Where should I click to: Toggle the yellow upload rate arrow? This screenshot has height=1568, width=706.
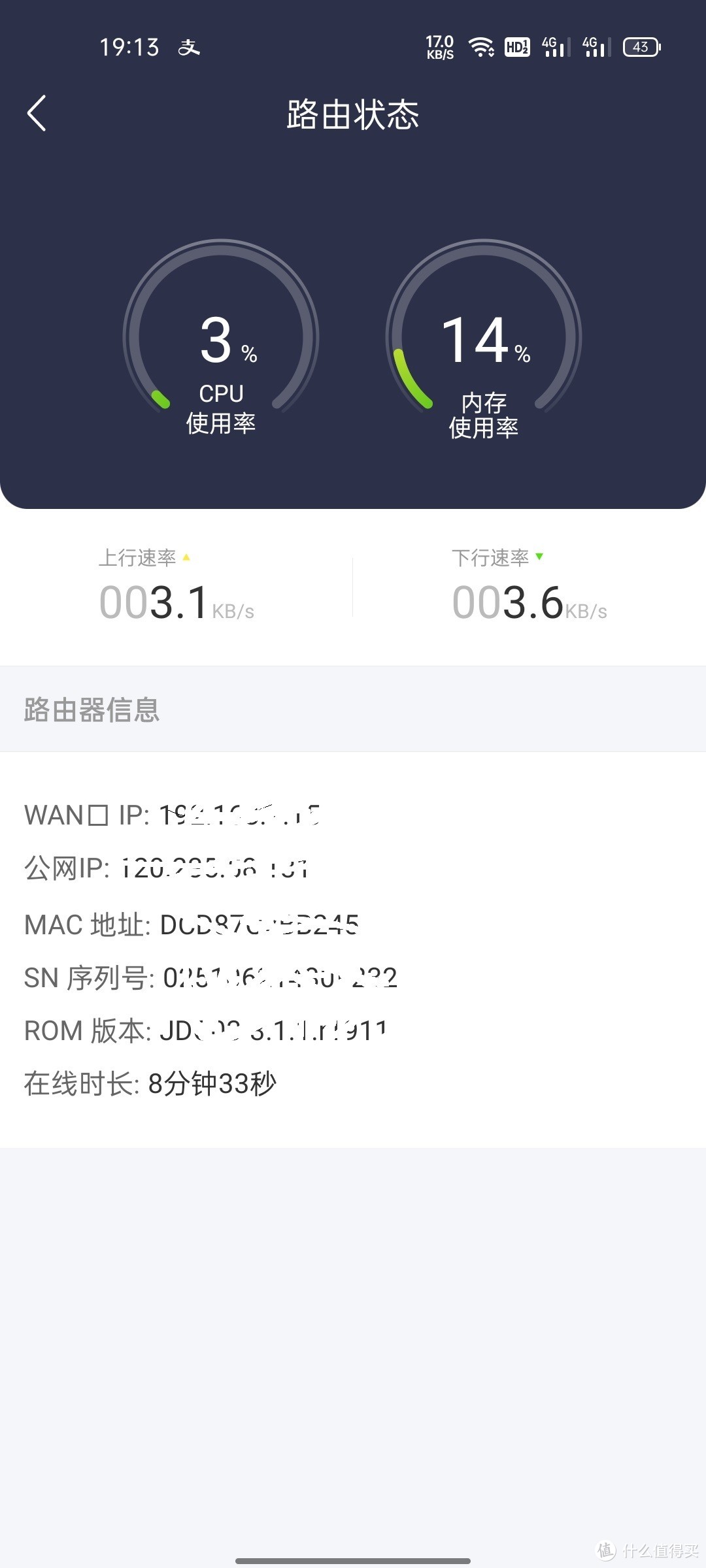[x=185, y=557]
